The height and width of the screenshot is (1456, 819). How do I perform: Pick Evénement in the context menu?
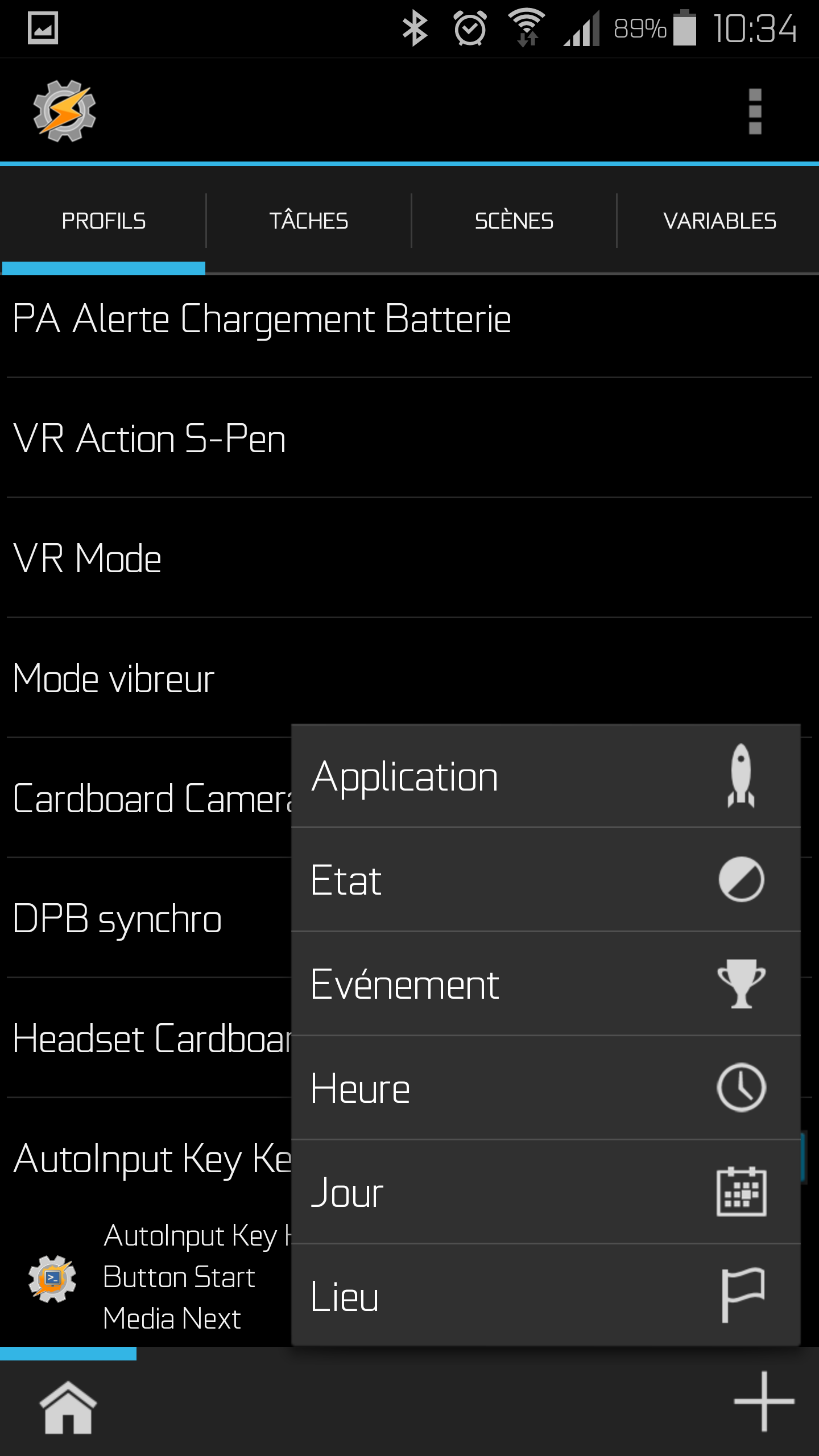tap(545, 984)
